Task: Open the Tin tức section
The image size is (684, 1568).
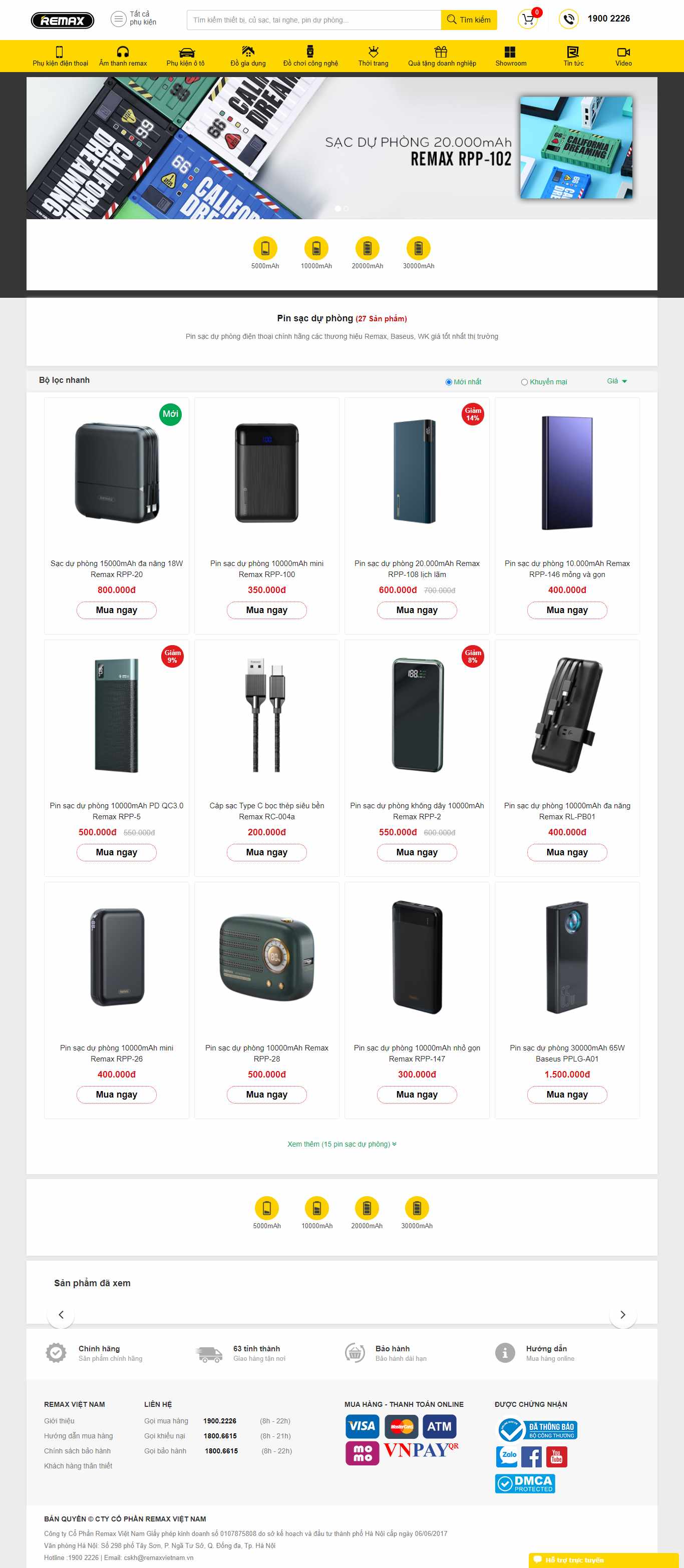Action: pyautogui.click(x=573, y=56)
